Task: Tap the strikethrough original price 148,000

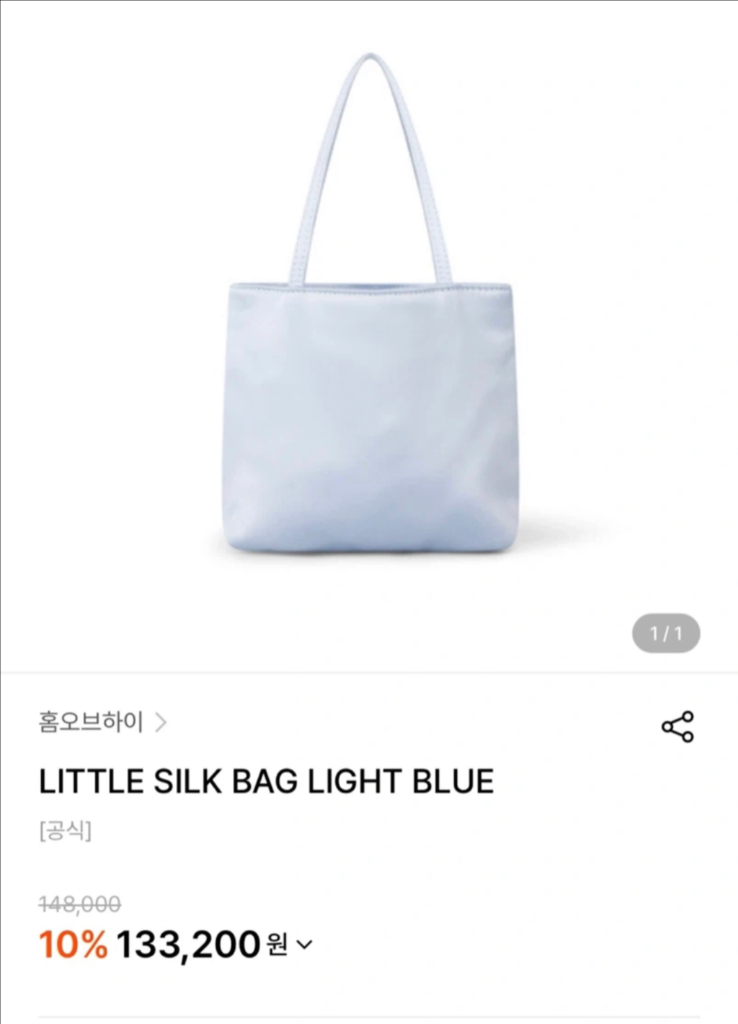Action: click(x=77, y=901)
